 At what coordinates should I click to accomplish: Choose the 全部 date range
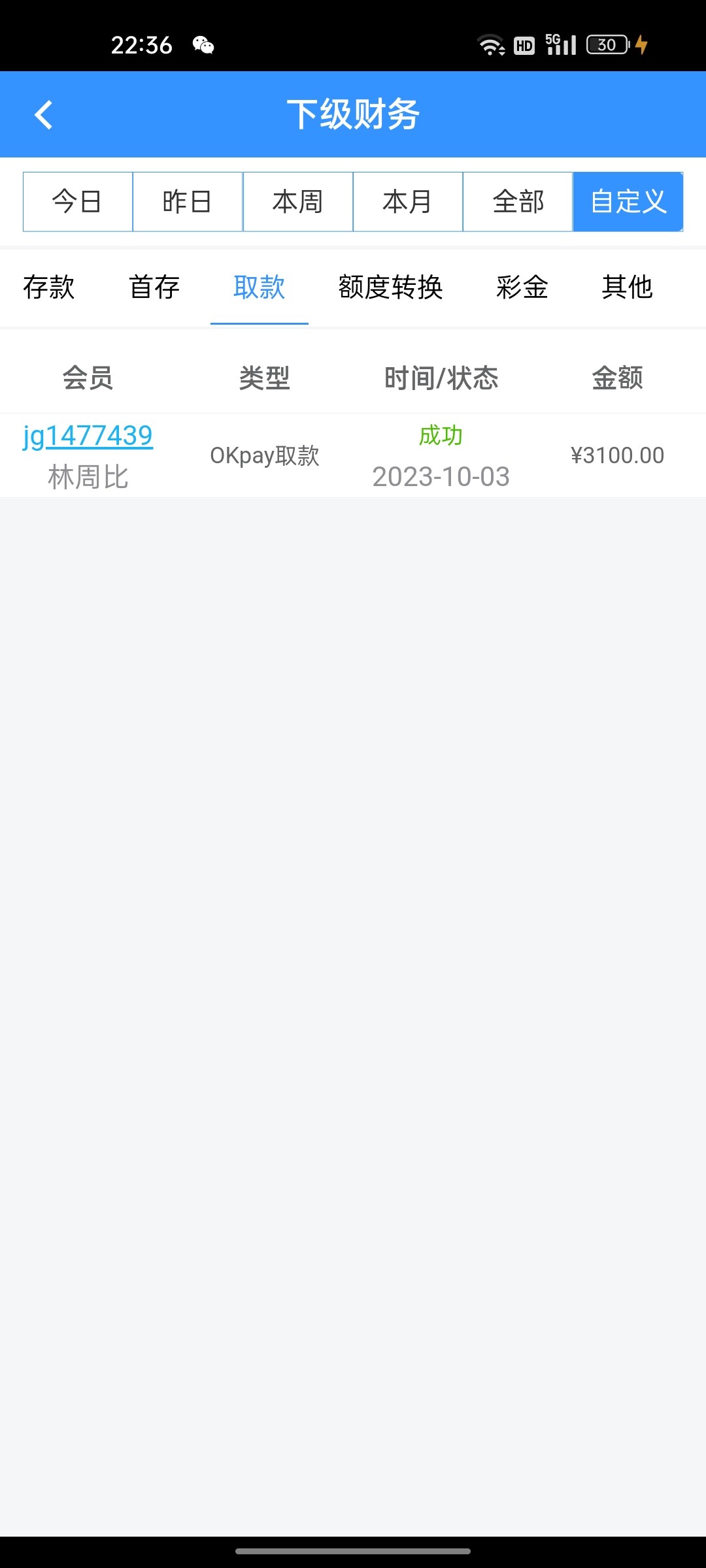pyautogui.click(x=518, y=202)
